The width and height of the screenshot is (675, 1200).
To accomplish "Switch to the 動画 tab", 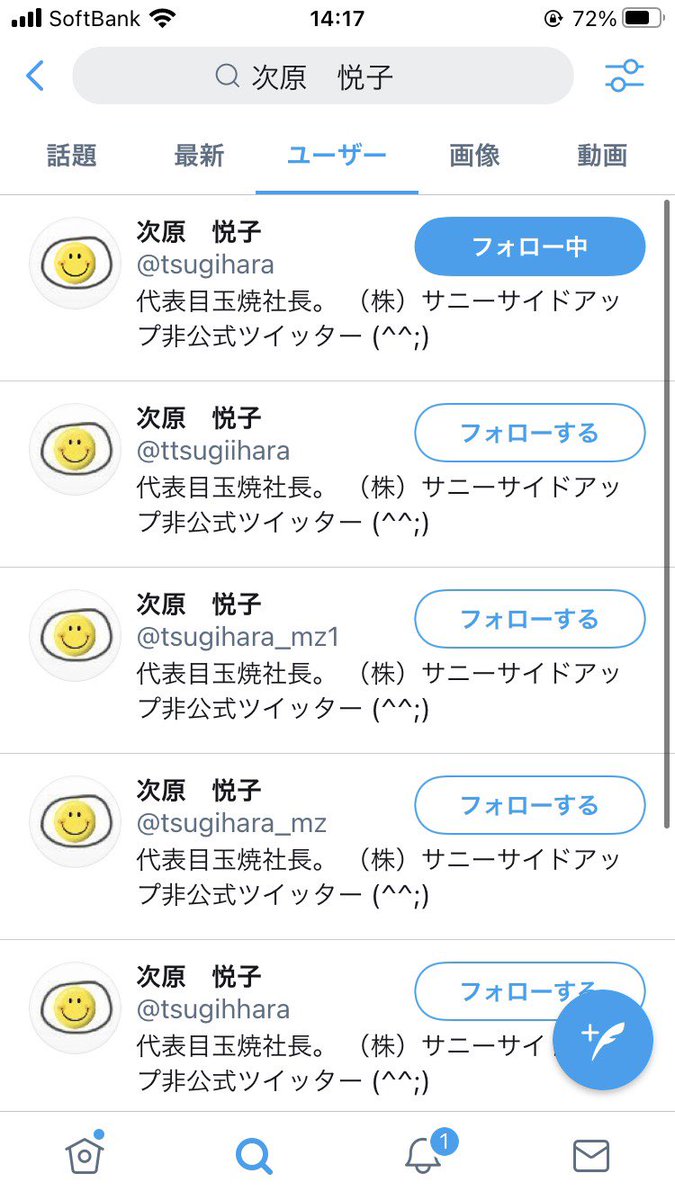I will click(x=602, y=156).
